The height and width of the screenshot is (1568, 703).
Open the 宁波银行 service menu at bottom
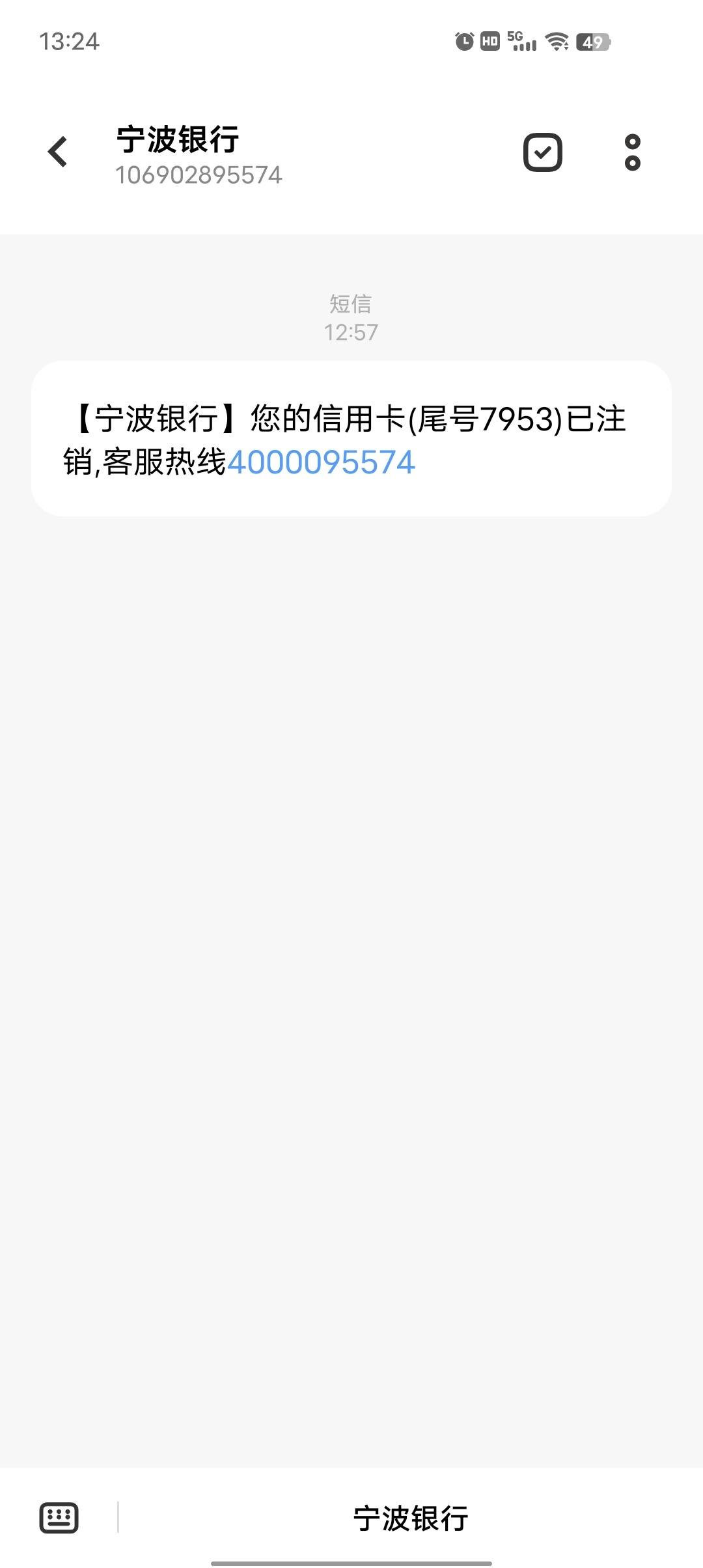411,1518
